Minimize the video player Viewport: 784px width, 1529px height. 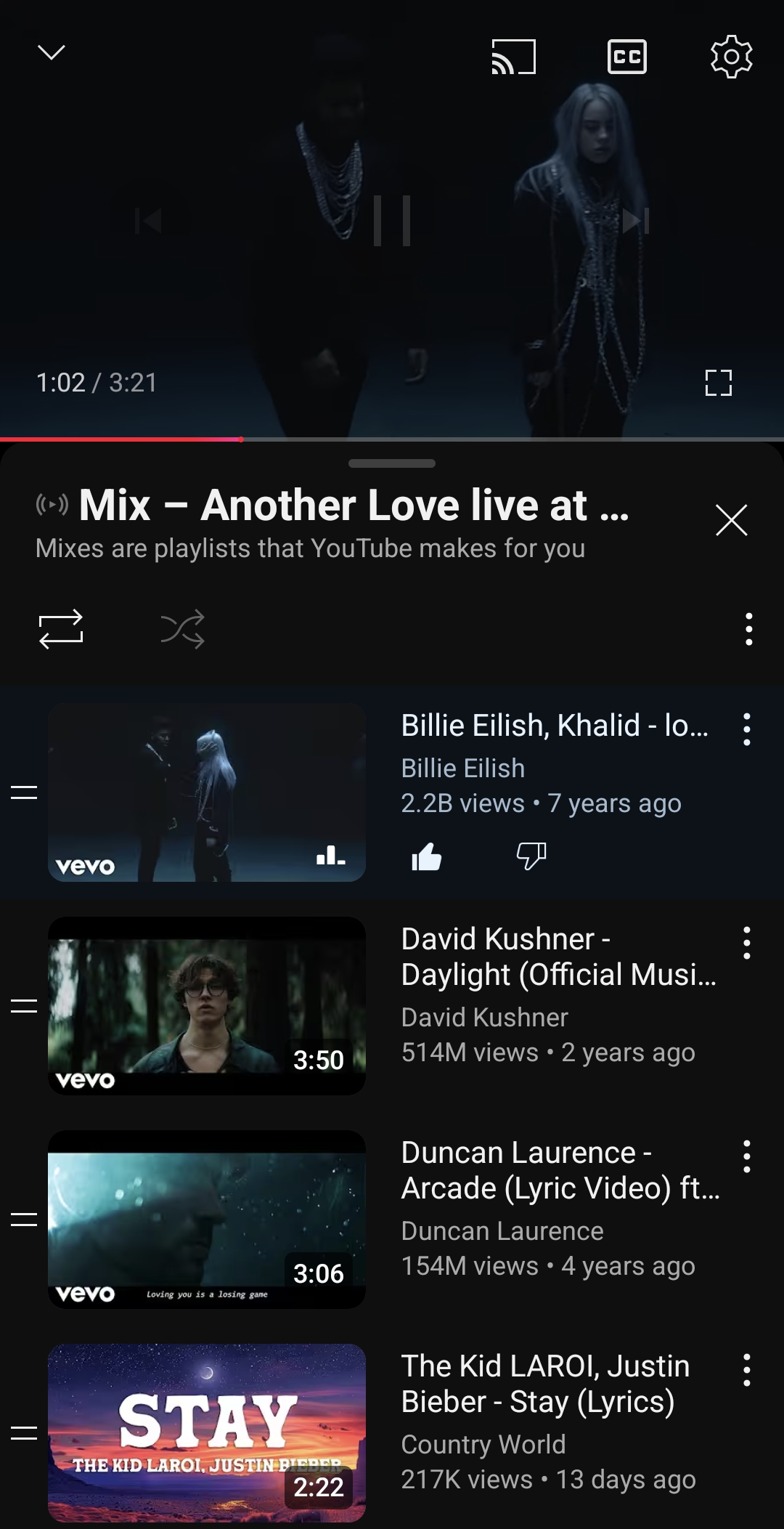pyautogui.click(x=51, y=53)
